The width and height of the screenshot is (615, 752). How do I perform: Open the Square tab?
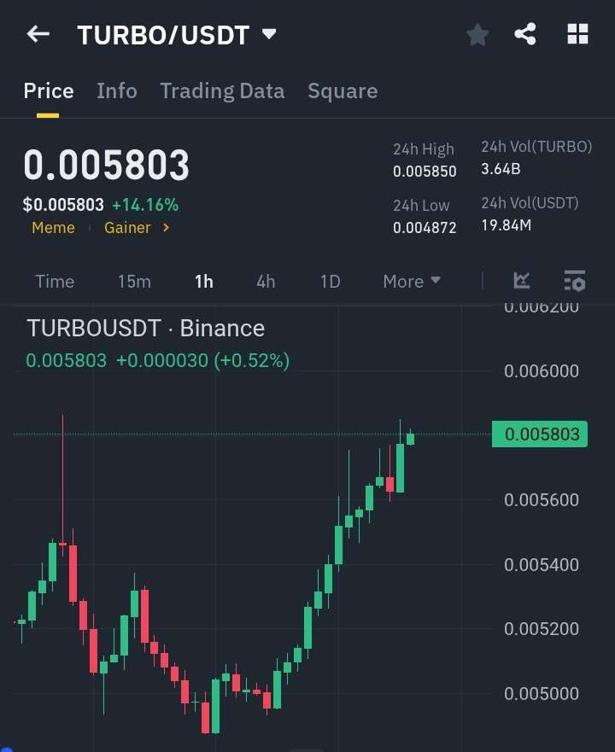[342, 91]
